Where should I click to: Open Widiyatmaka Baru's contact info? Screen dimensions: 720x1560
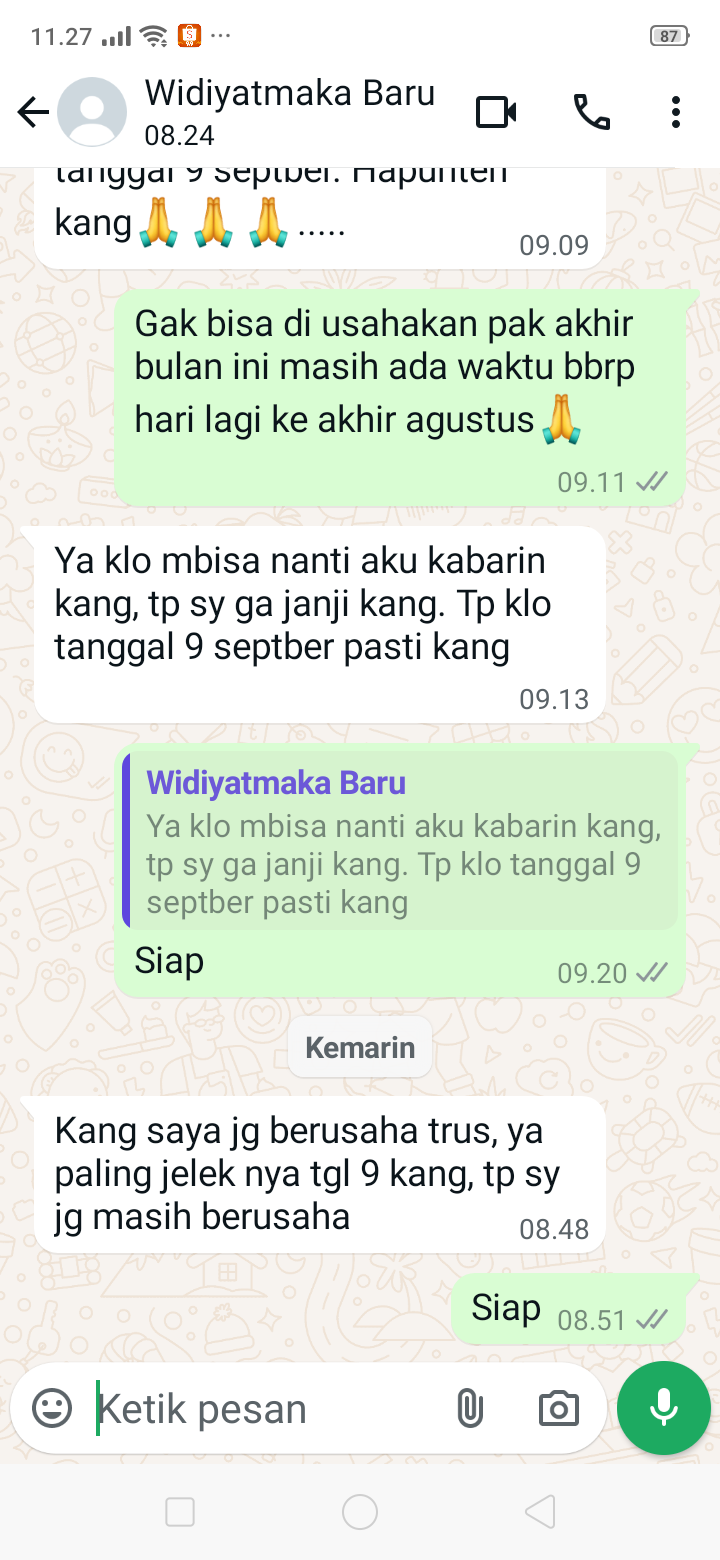pos(290,112)
